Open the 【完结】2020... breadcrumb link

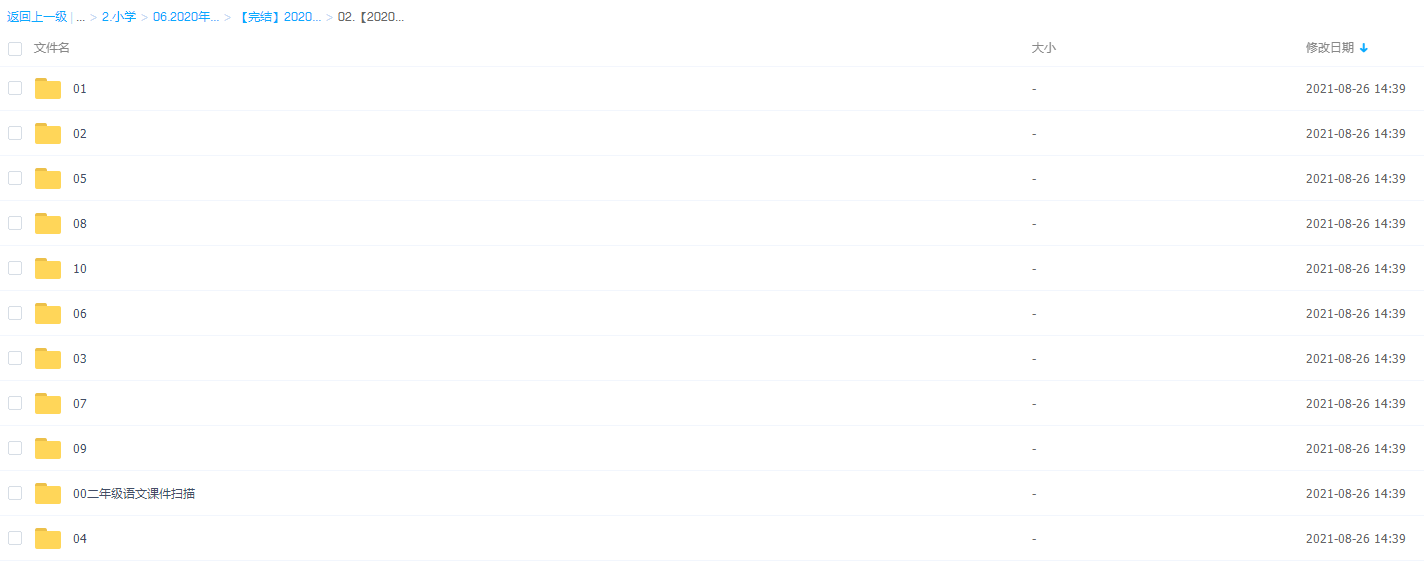tap(279, 17)
